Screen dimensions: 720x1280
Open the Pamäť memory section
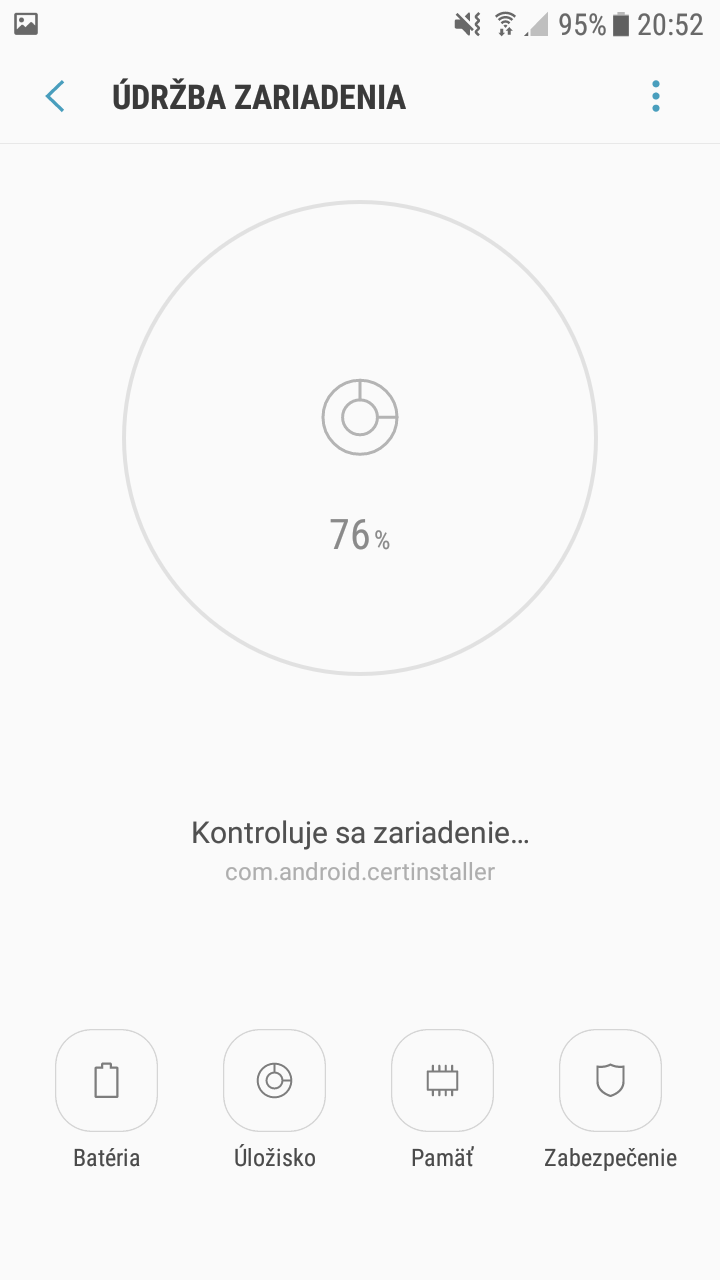click(x=442, y=1100)
